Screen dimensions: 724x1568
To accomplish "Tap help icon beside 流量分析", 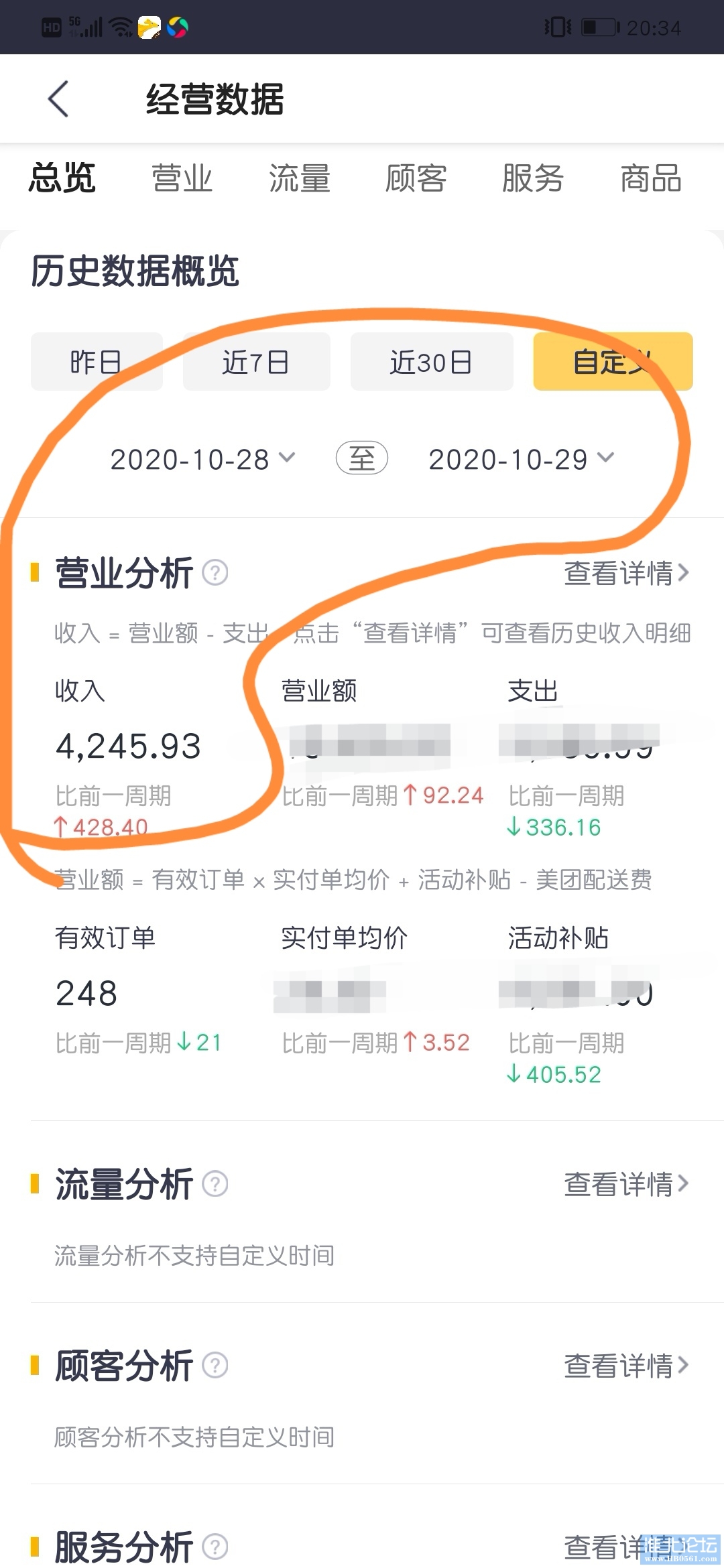I will [215, 1184].
